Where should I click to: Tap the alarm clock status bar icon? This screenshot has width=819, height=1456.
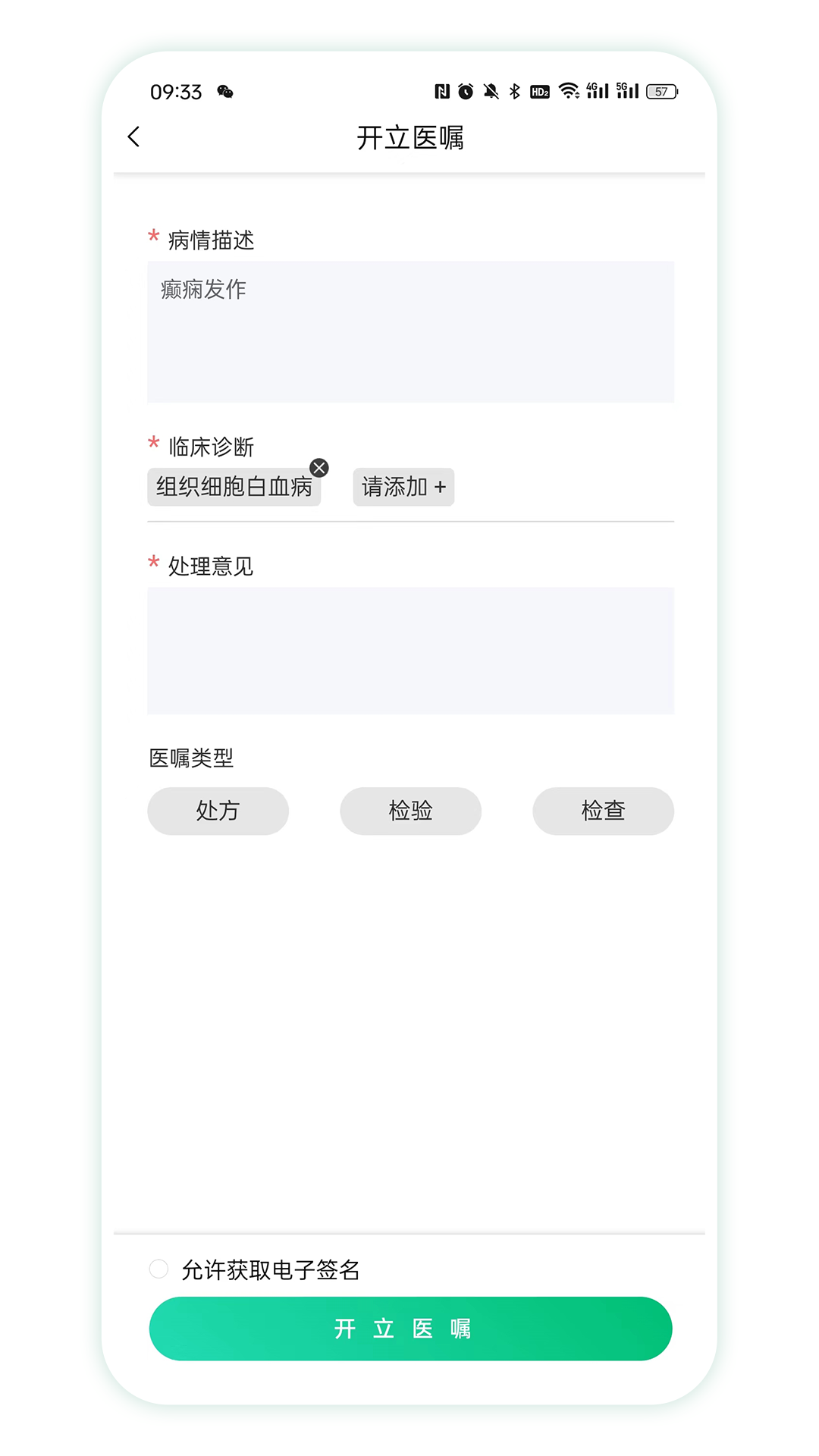[466, 90]
